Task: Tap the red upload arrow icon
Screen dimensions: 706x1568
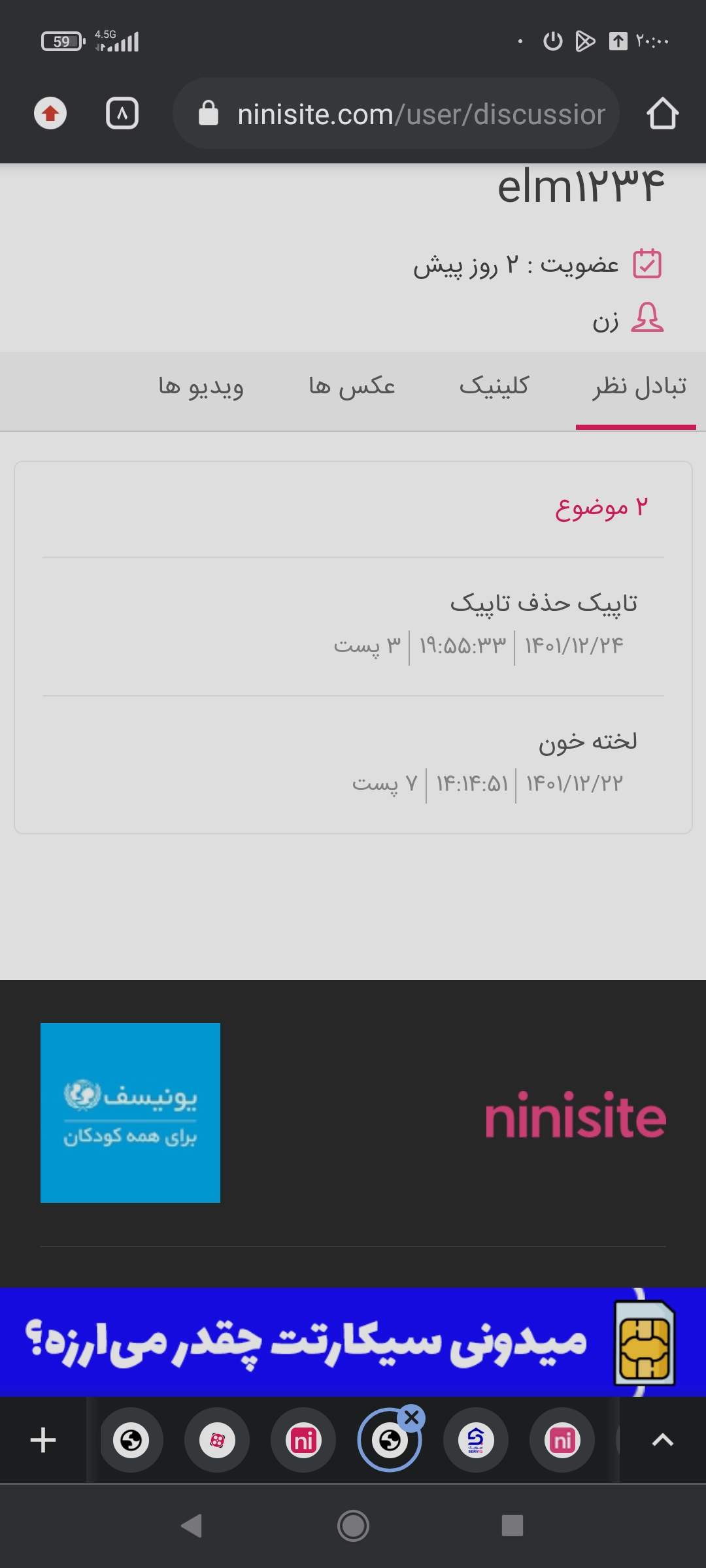Action: (x=50, y=114)
